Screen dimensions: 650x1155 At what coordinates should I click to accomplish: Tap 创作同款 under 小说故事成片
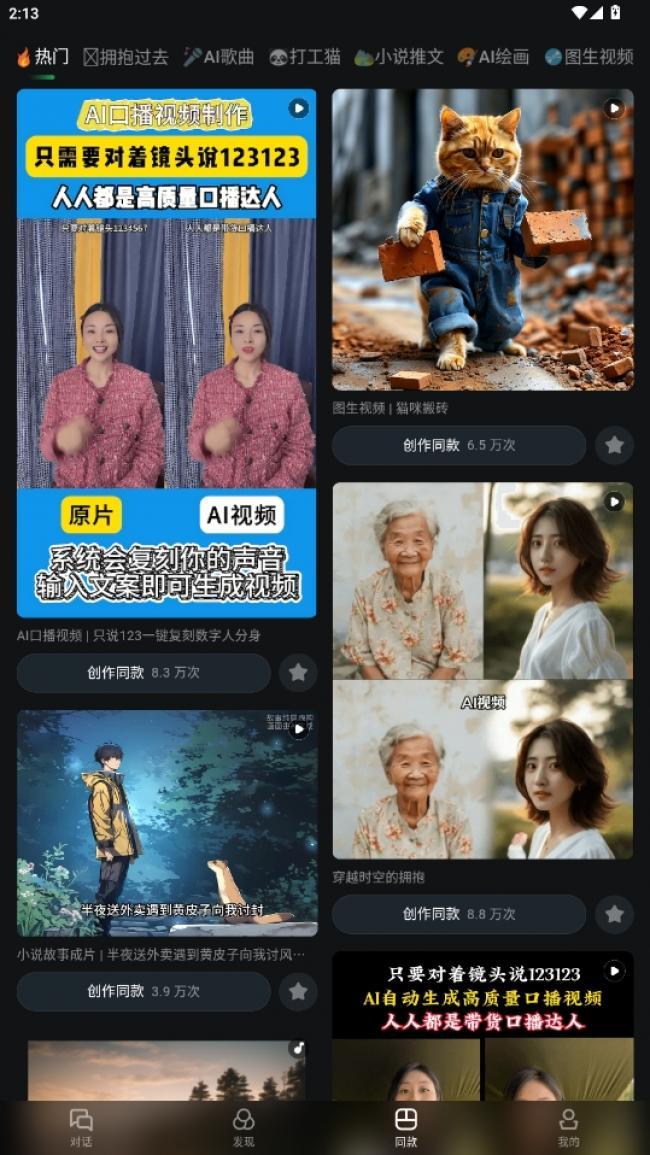click(144, 991)
